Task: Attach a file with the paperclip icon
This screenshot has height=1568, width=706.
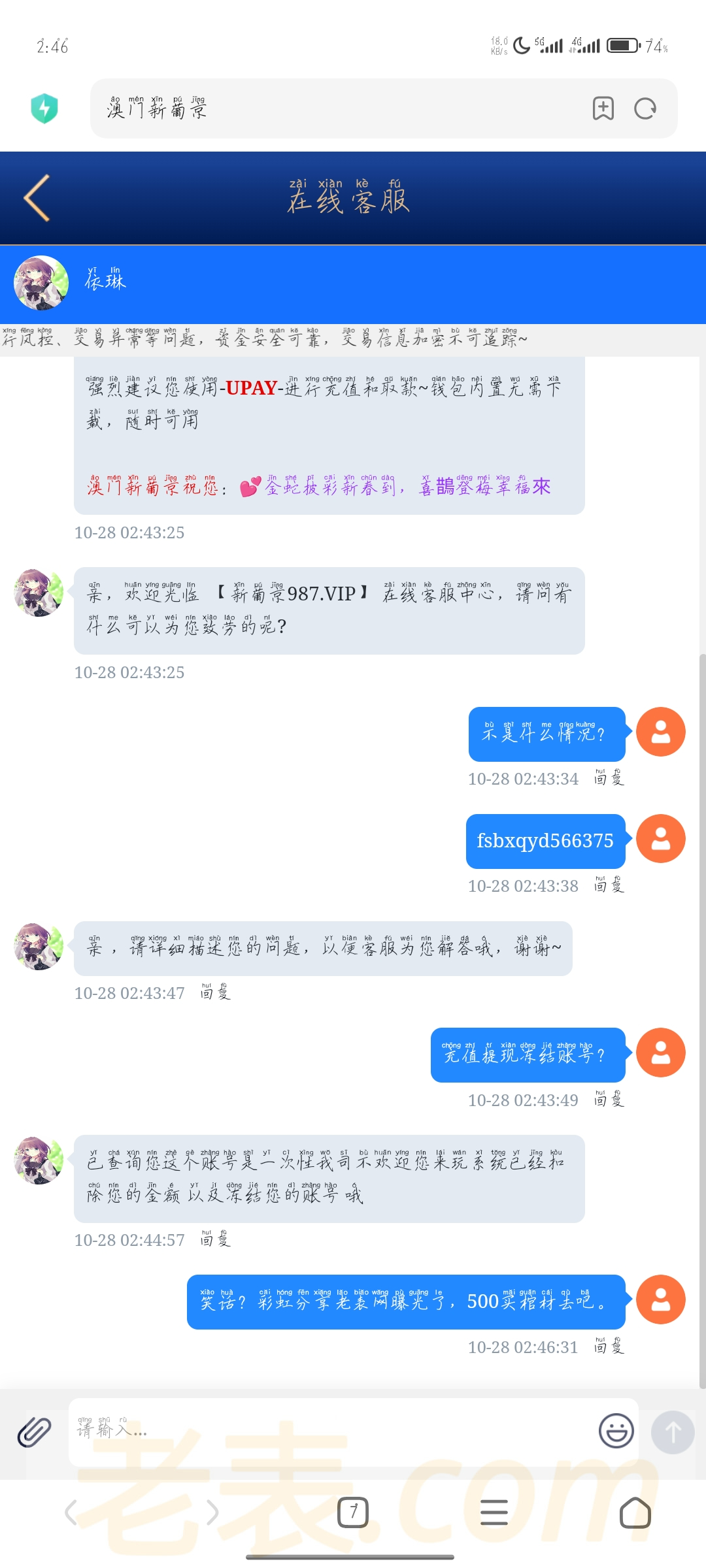Action: point(34,1432)
